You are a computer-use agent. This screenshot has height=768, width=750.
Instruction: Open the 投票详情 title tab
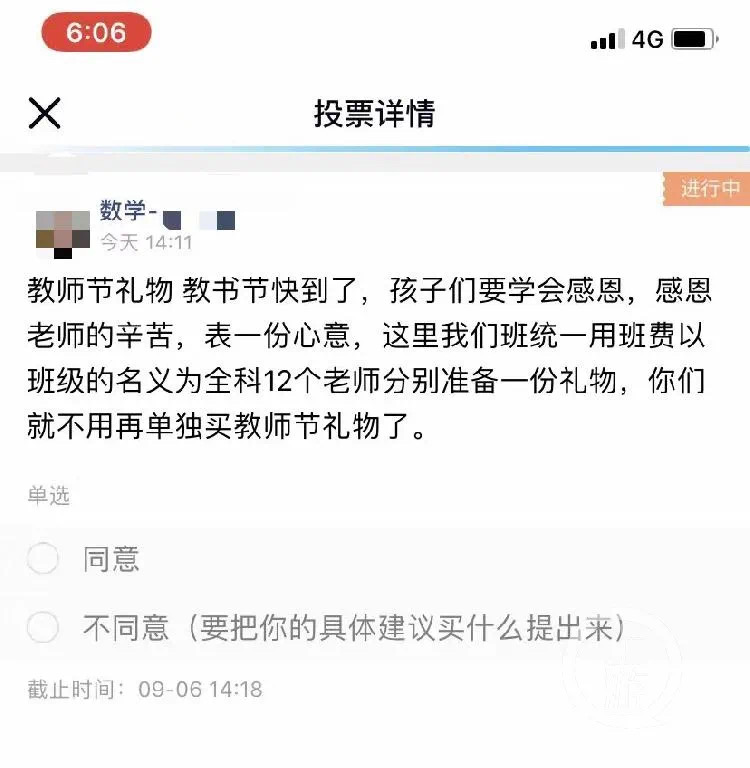pyautogui.click(x=375, y=113)
